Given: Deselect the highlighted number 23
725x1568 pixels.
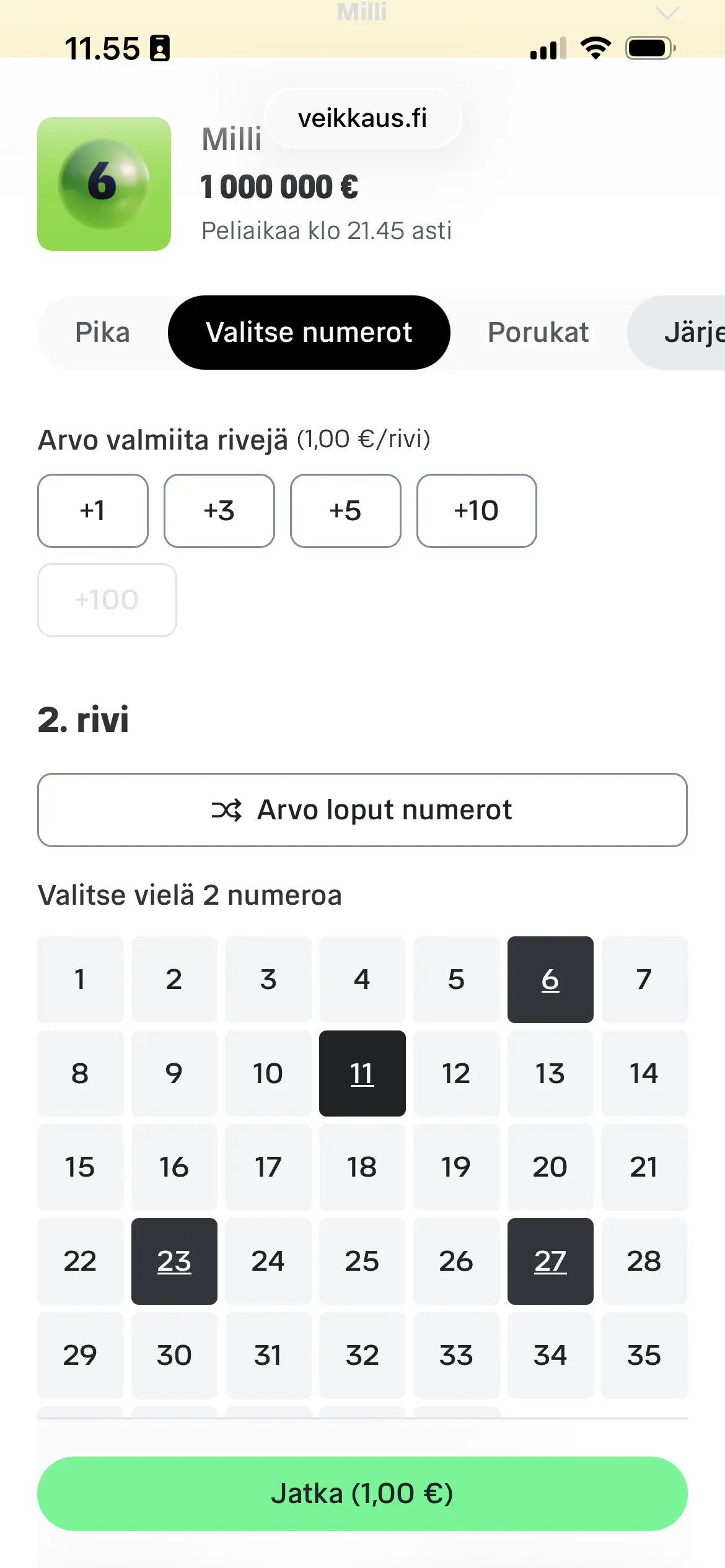Looking at the screenshot, I should (174, 1262).
